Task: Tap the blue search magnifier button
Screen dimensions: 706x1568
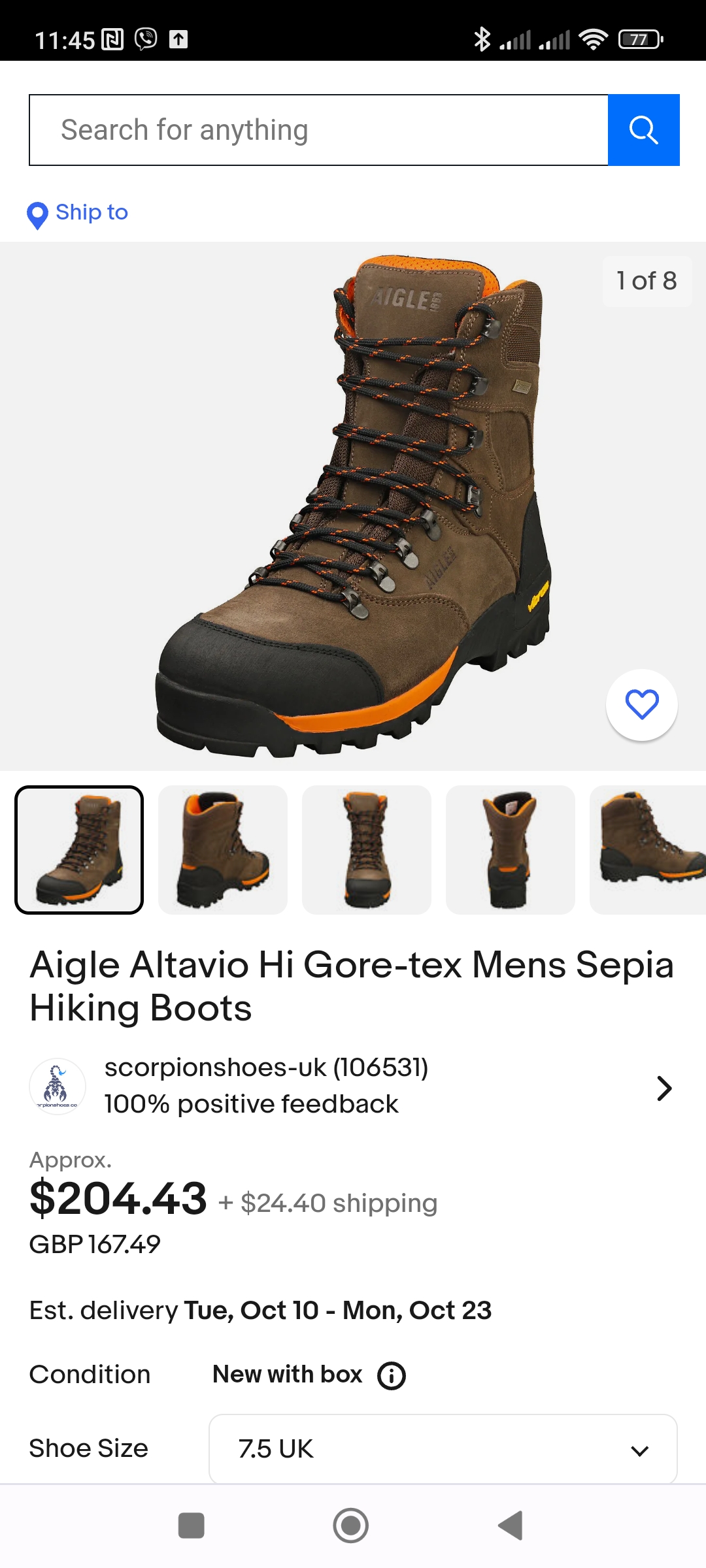Action: click(x=644, y=130)
